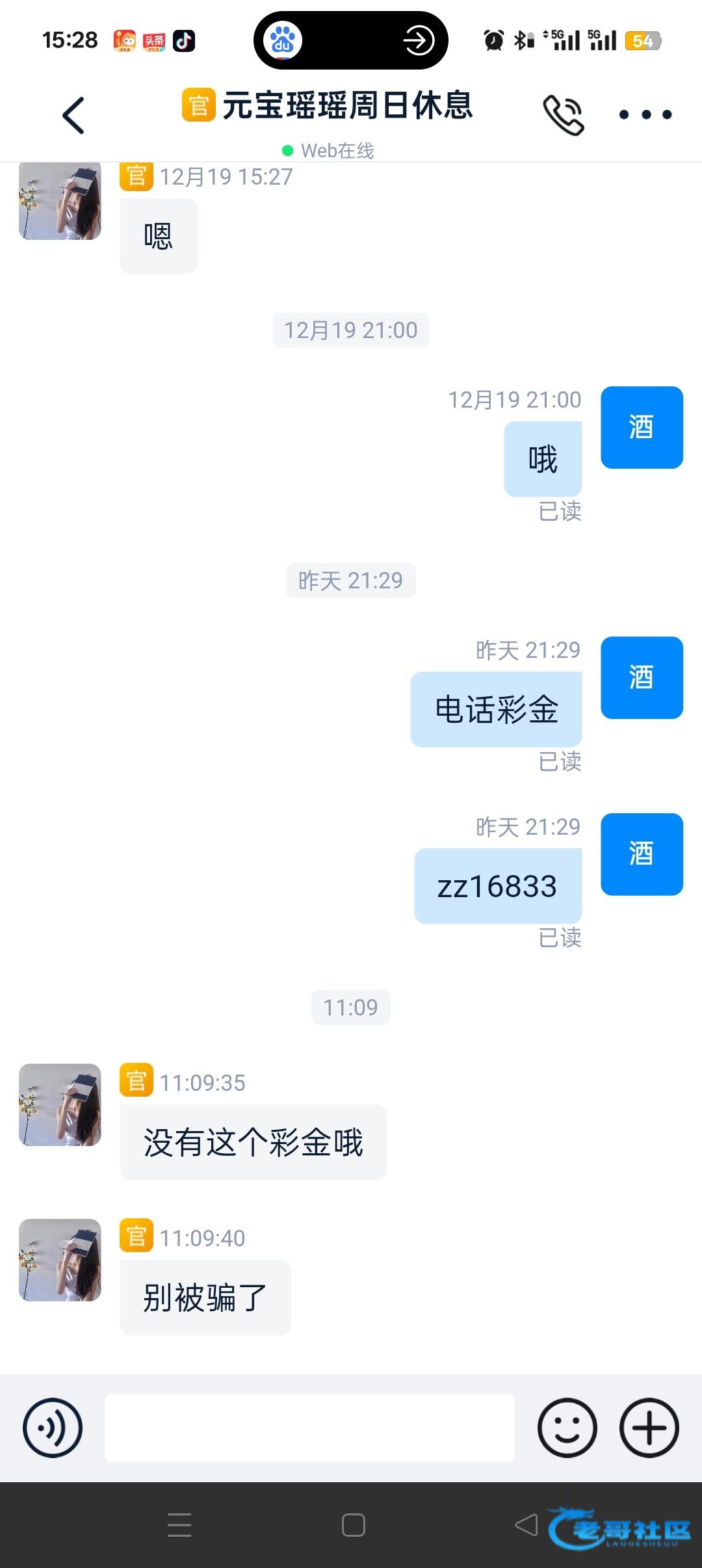This screenshot has height=1568, width=702.
Task: Tap the system back navigation button
Action: 526,1524
